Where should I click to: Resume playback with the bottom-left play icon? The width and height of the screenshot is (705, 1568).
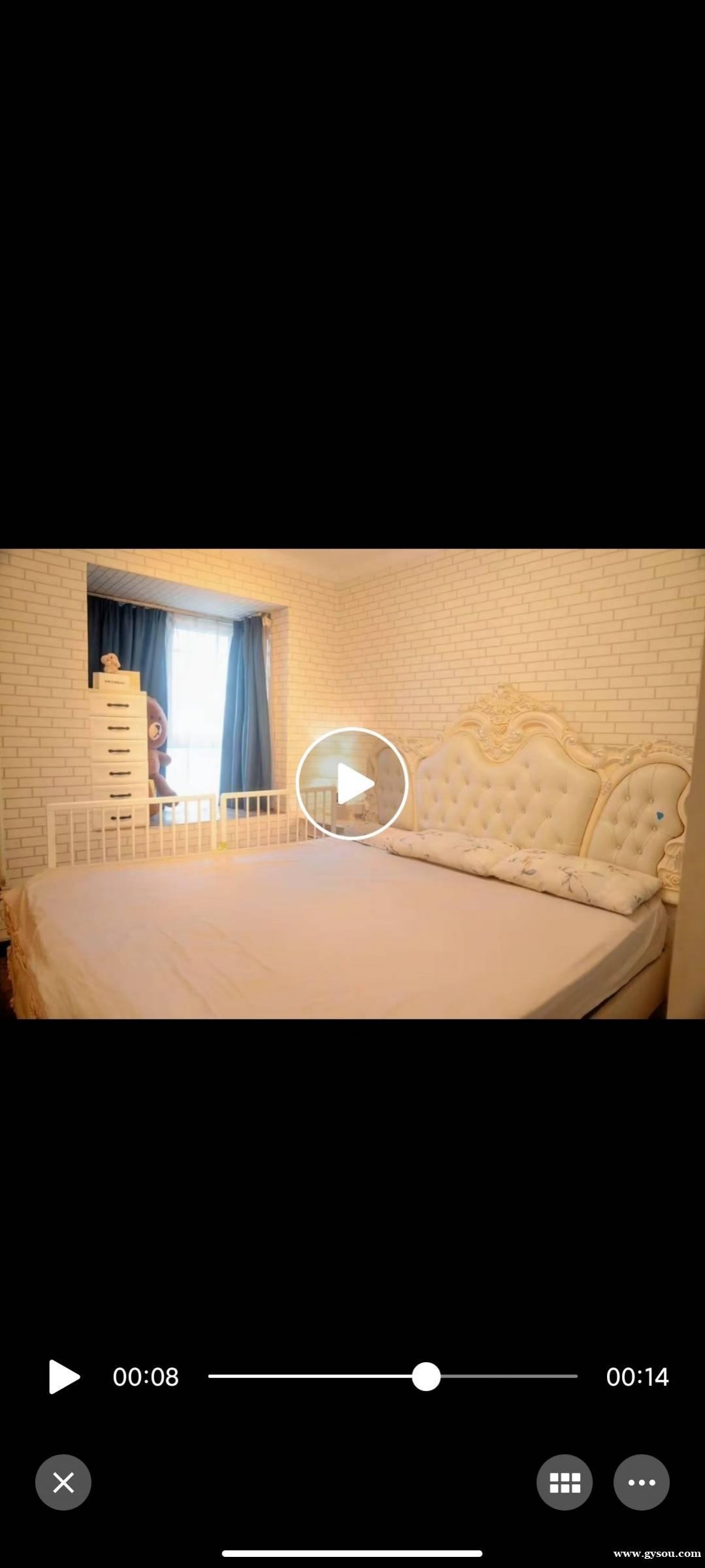[63, 1376]
